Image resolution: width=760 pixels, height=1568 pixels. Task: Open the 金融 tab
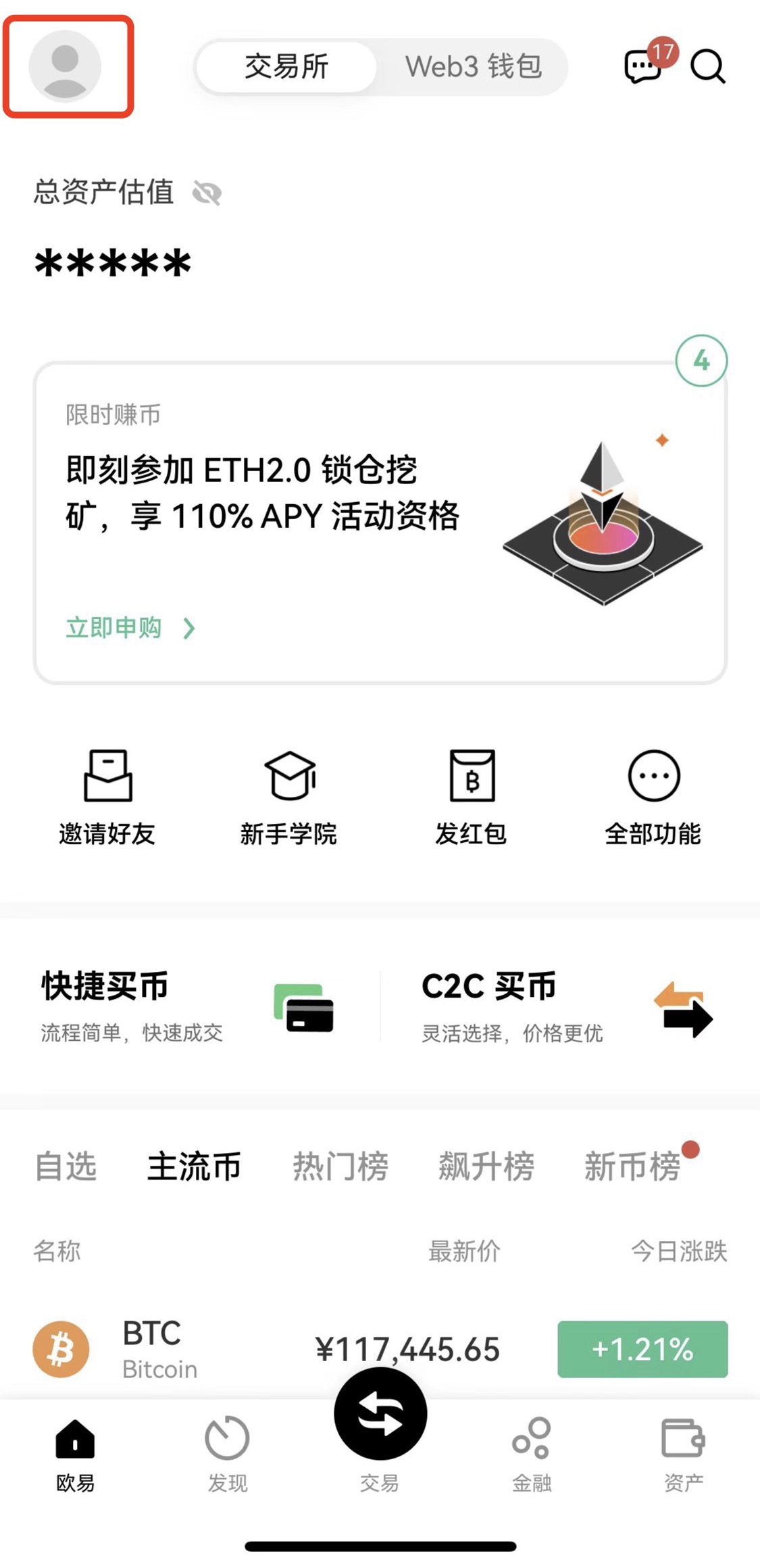532,1453
